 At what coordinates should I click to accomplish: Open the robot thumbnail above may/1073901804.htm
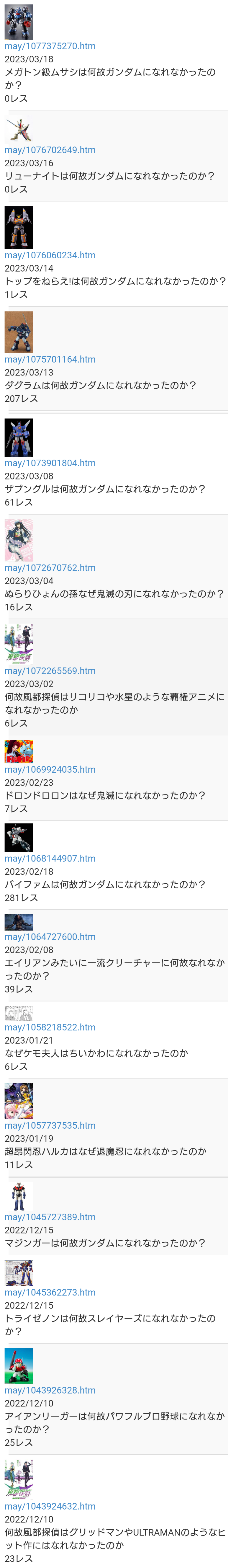pos(19,437)
